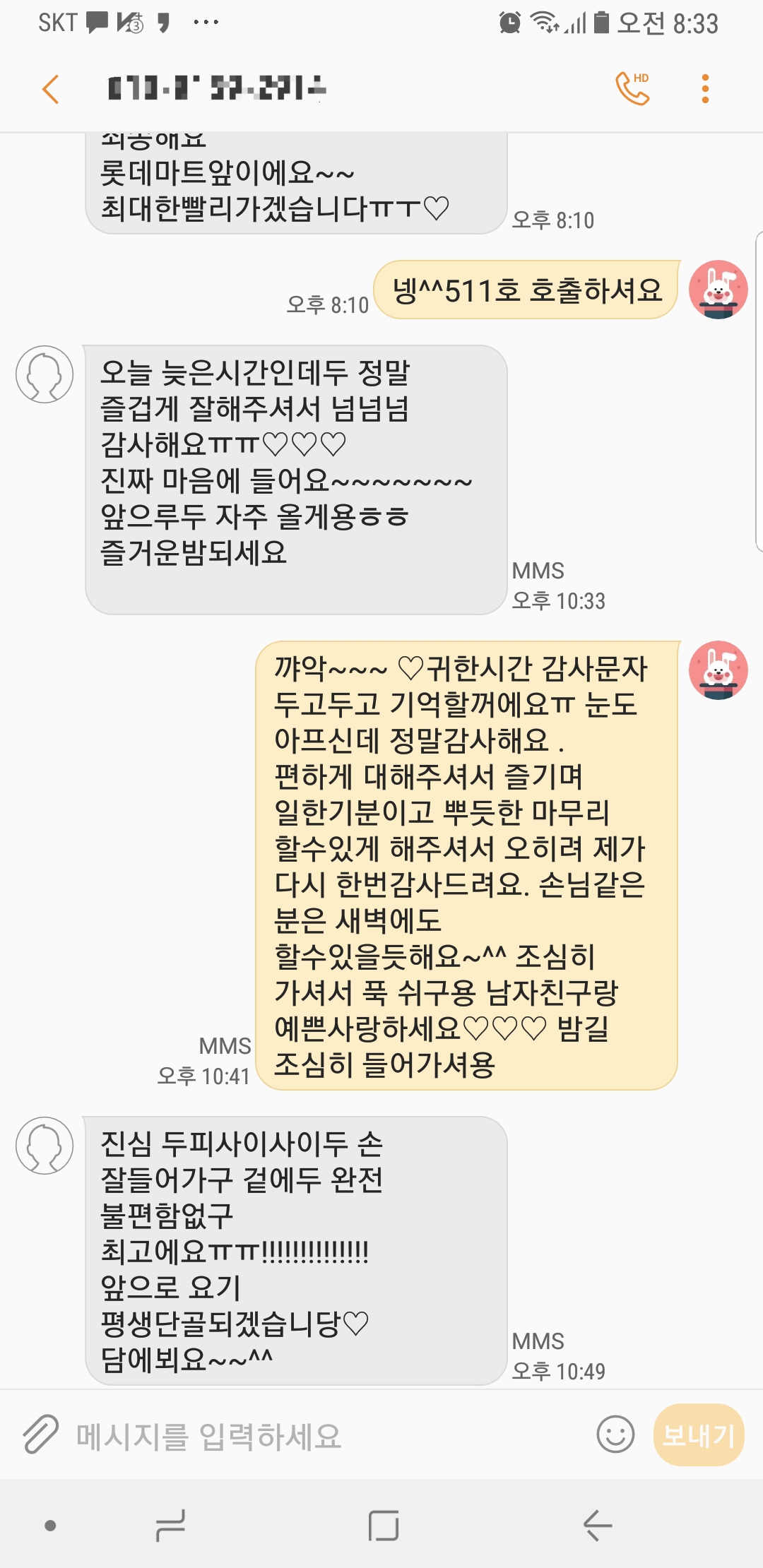The width and height of the screenshot is (763, 1568).
Task: Start an HD voice call to this number
Action: [632, 89]
